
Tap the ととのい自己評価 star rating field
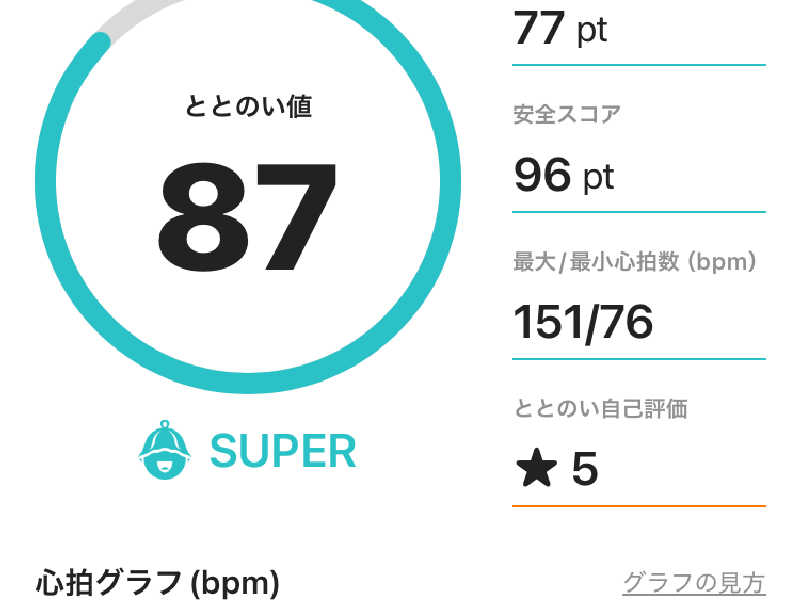pyautogui.click(x=638, y=468)
